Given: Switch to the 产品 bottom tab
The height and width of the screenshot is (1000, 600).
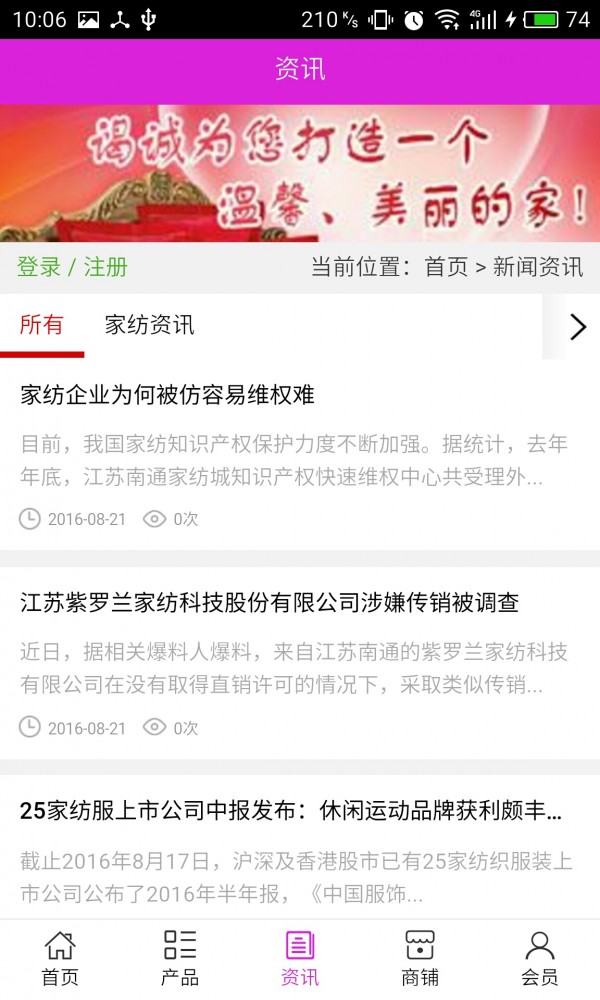Looking at the screenshot, I should (180, 959).
